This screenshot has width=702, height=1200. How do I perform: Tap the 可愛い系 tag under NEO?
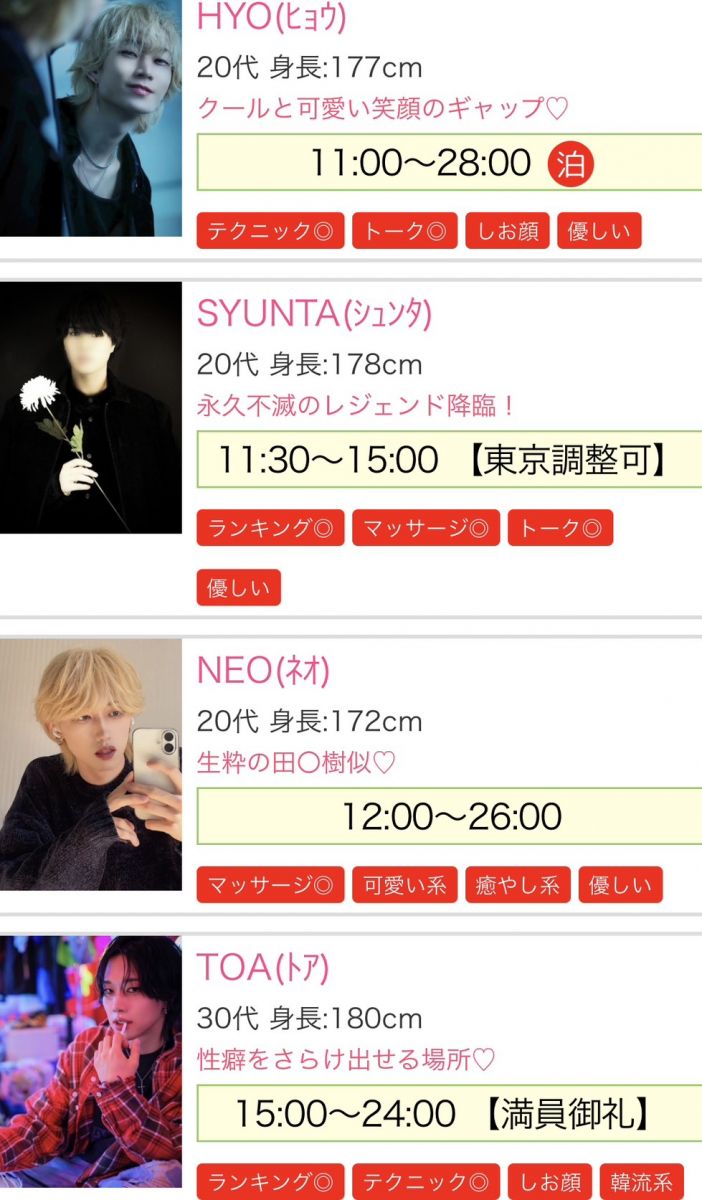[404, 885]
